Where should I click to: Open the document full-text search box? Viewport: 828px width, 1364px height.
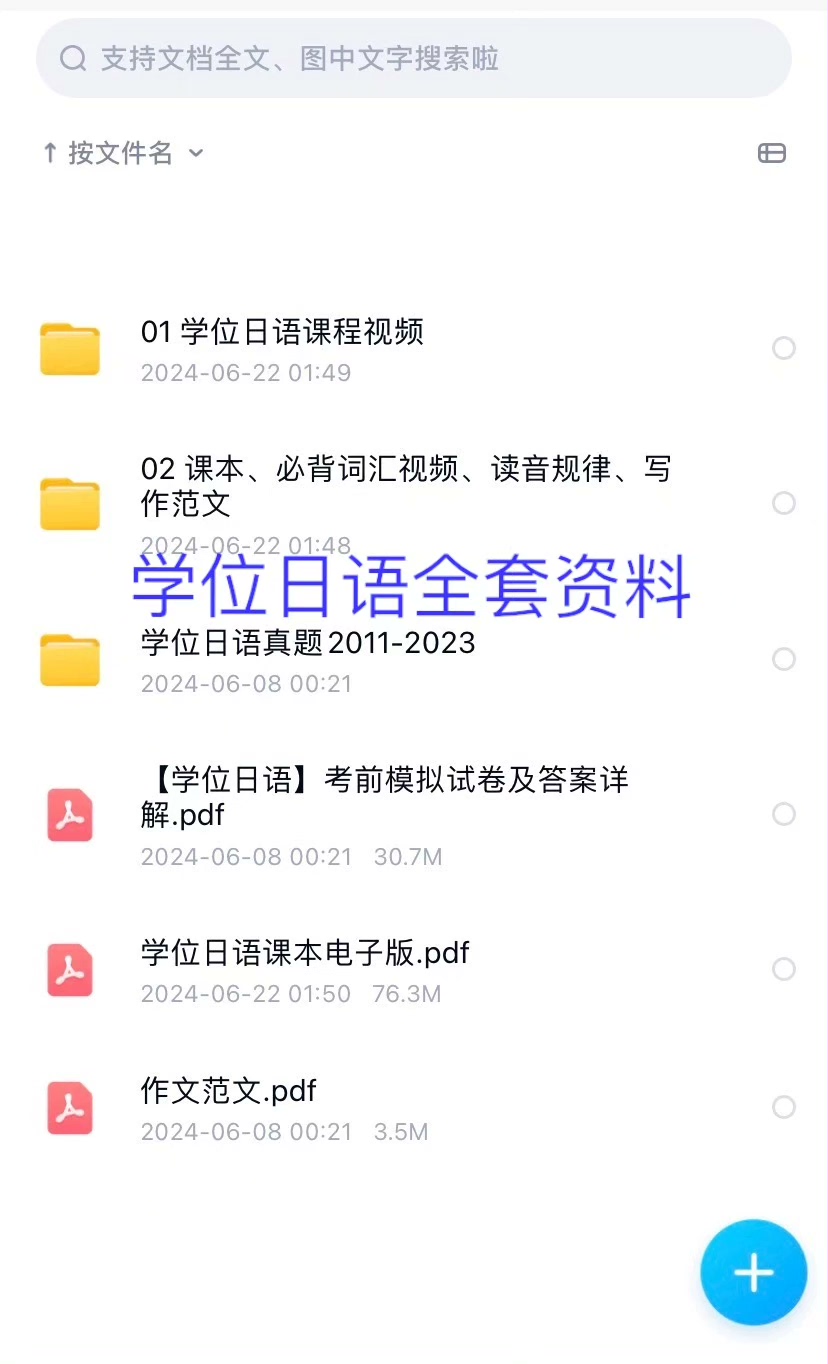point(413,58)
